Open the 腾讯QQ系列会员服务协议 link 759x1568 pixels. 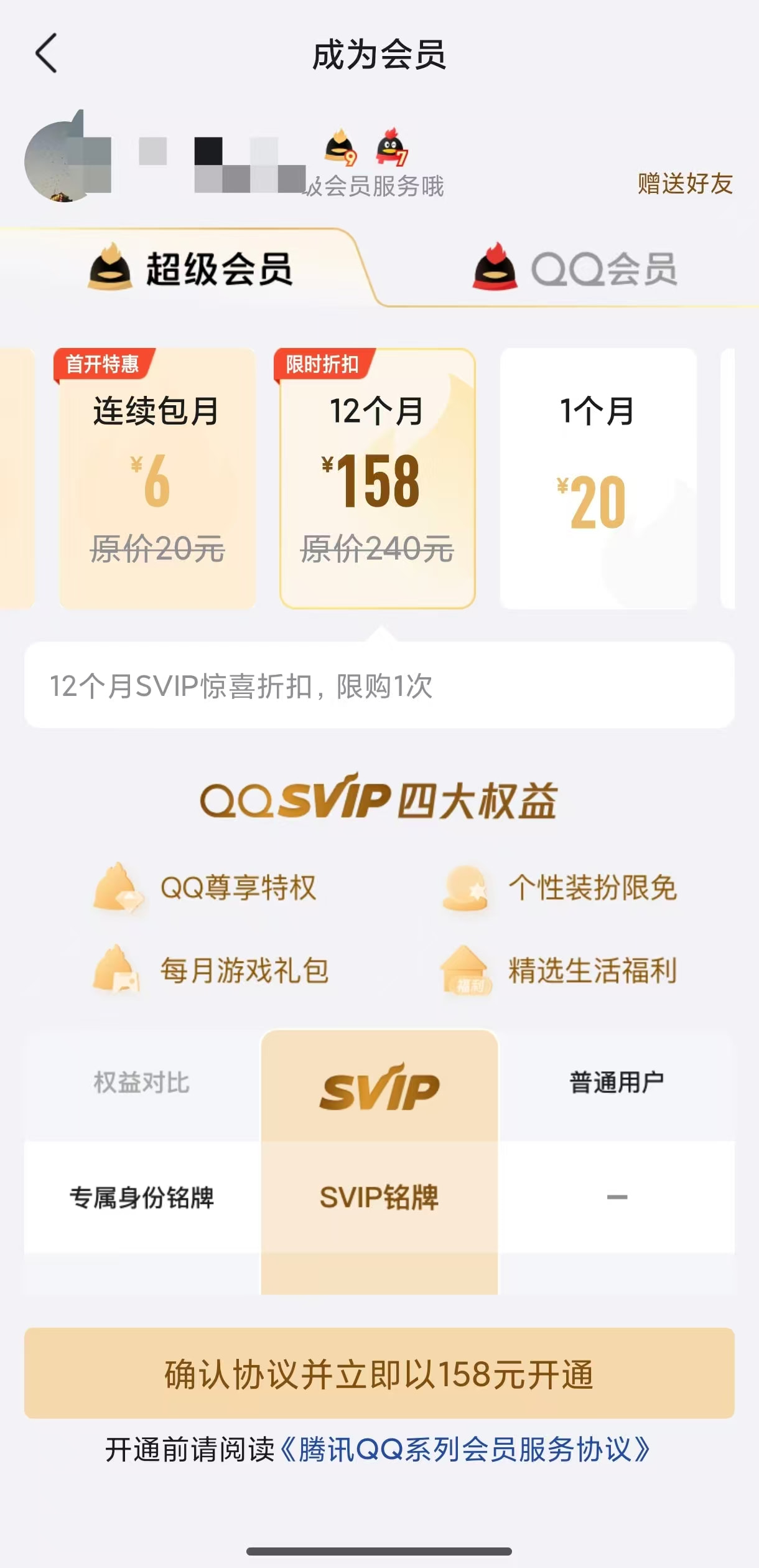coord(465,1450)
